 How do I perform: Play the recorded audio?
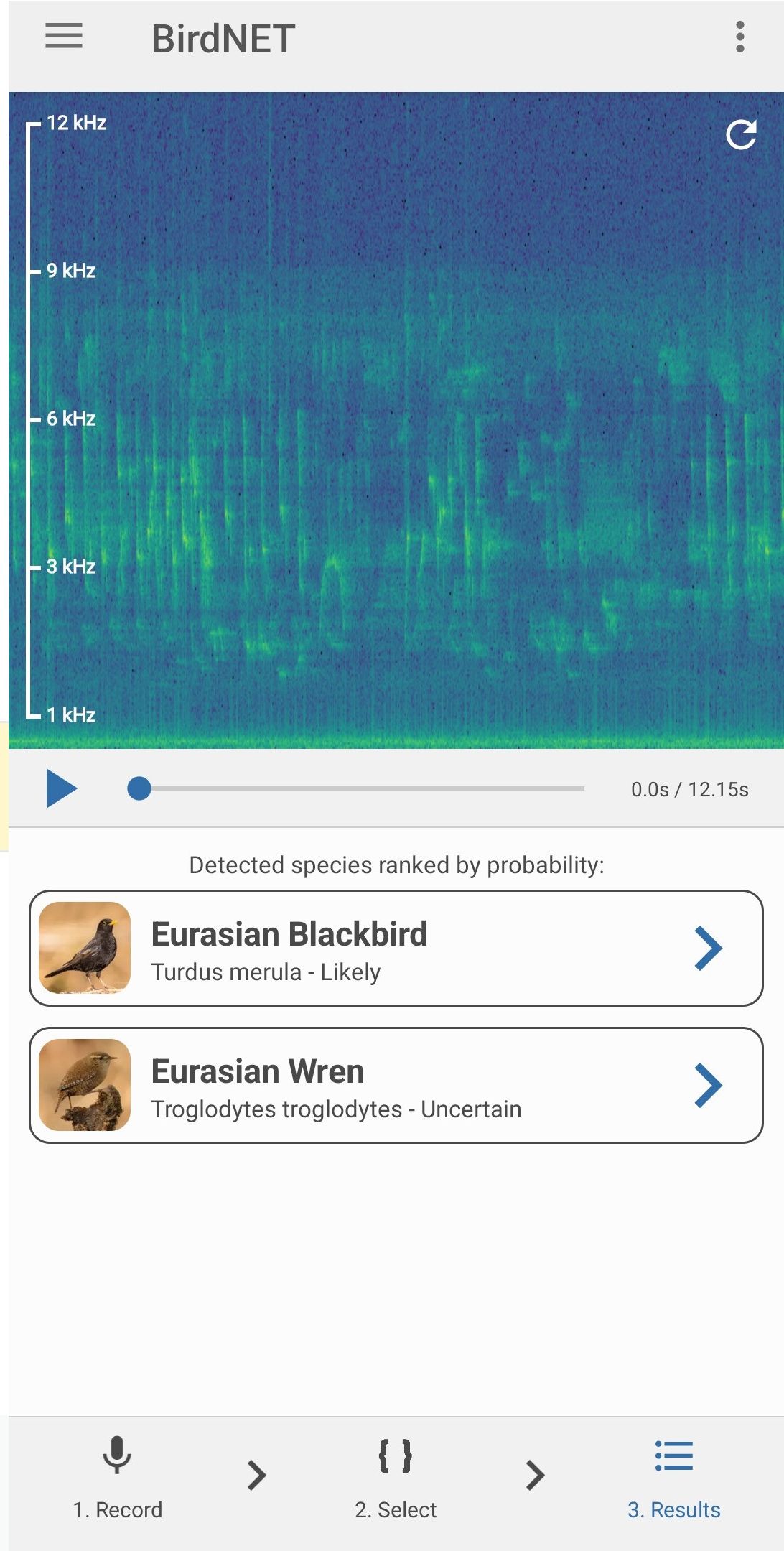click(61, 788)
